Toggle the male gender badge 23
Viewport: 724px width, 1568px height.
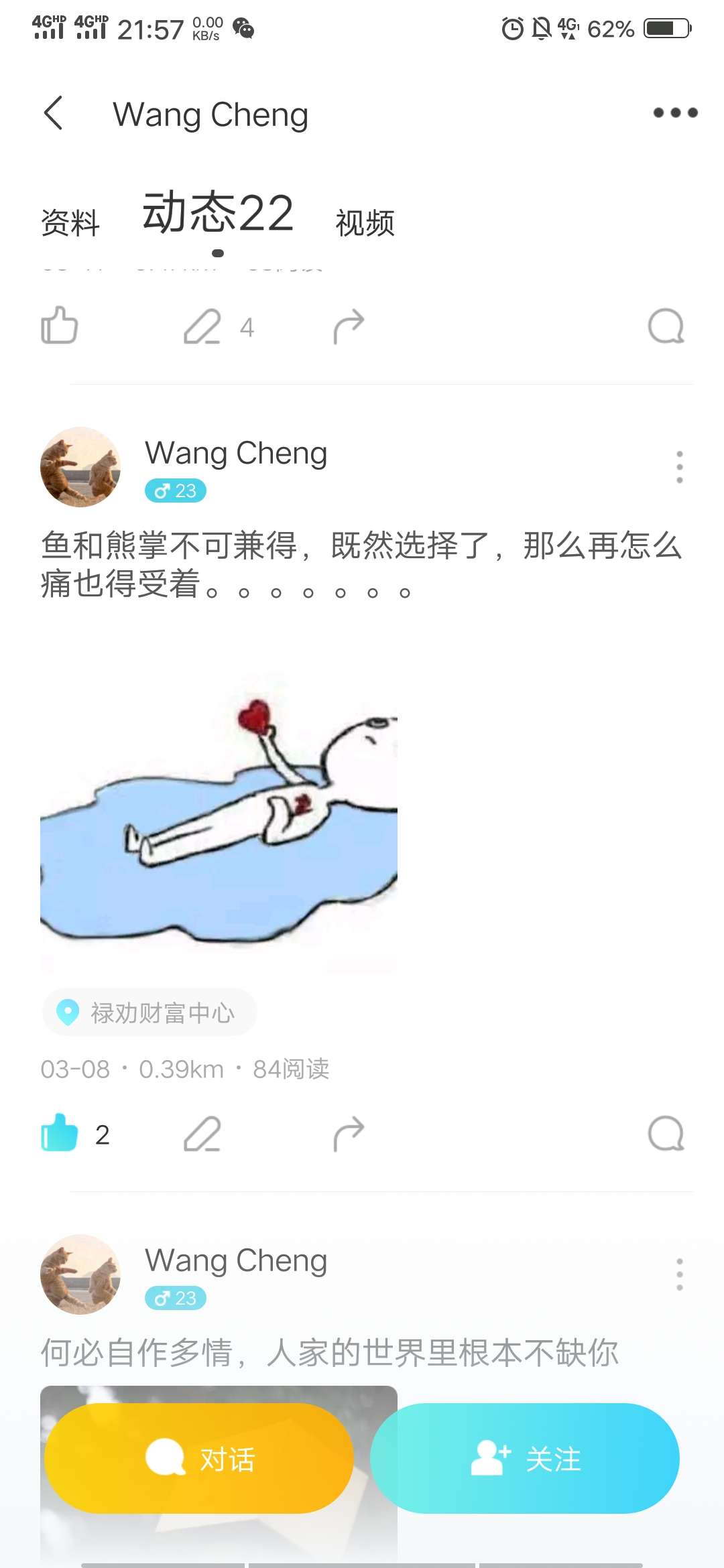175,491
